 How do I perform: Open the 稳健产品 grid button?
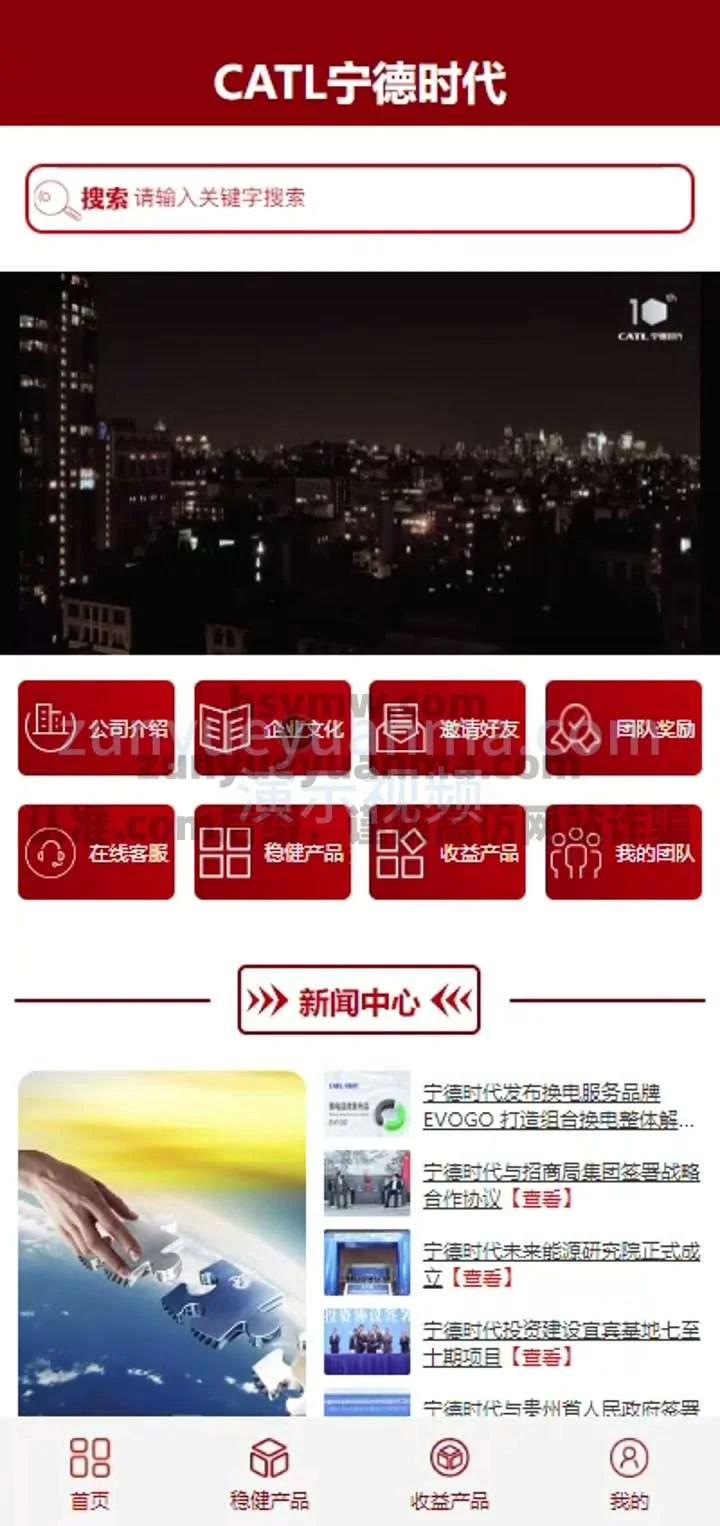(x=272, y=852)
